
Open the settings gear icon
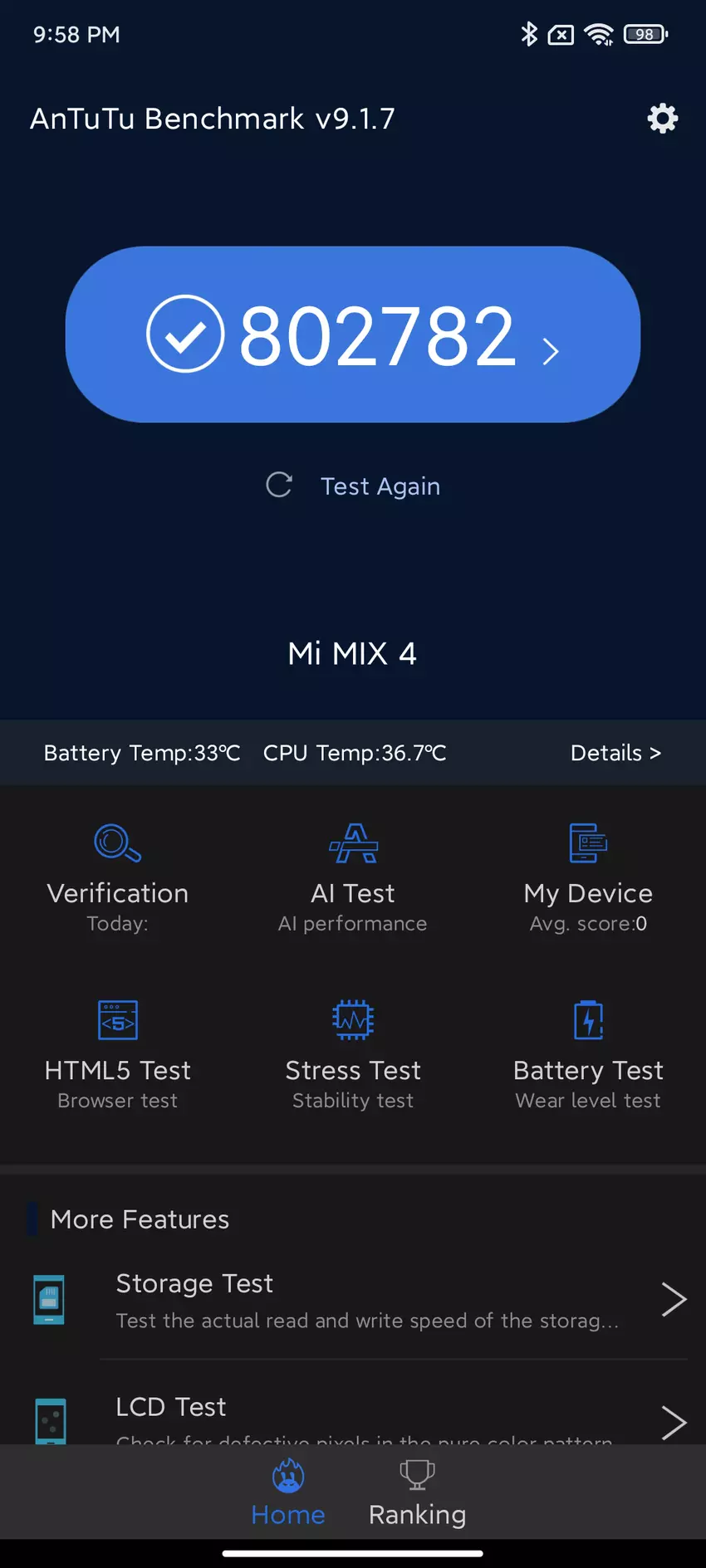pyautogui.click(x=662, y=119)
